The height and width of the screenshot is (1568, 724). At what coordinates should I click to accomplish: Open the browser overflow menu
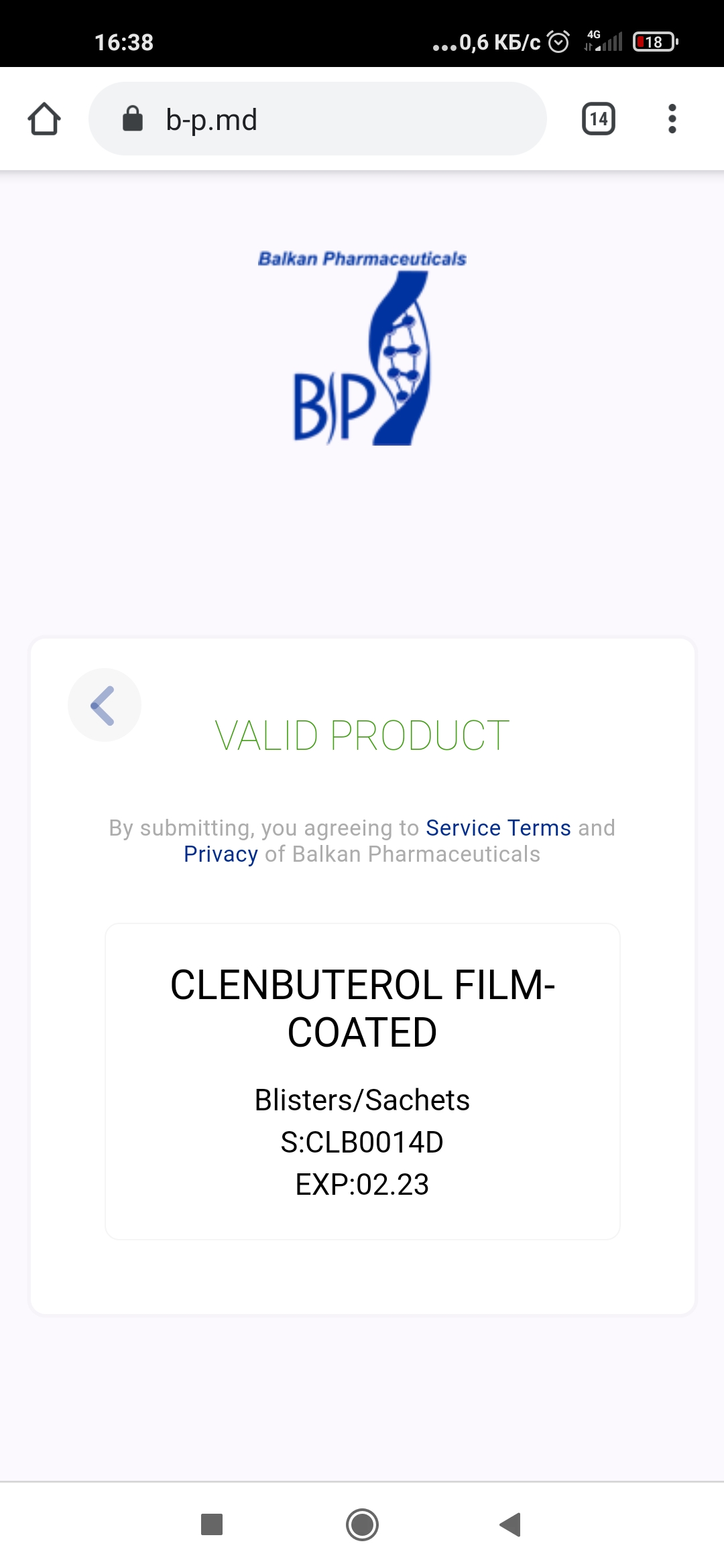pyautogui.click(x=672, y=119)
